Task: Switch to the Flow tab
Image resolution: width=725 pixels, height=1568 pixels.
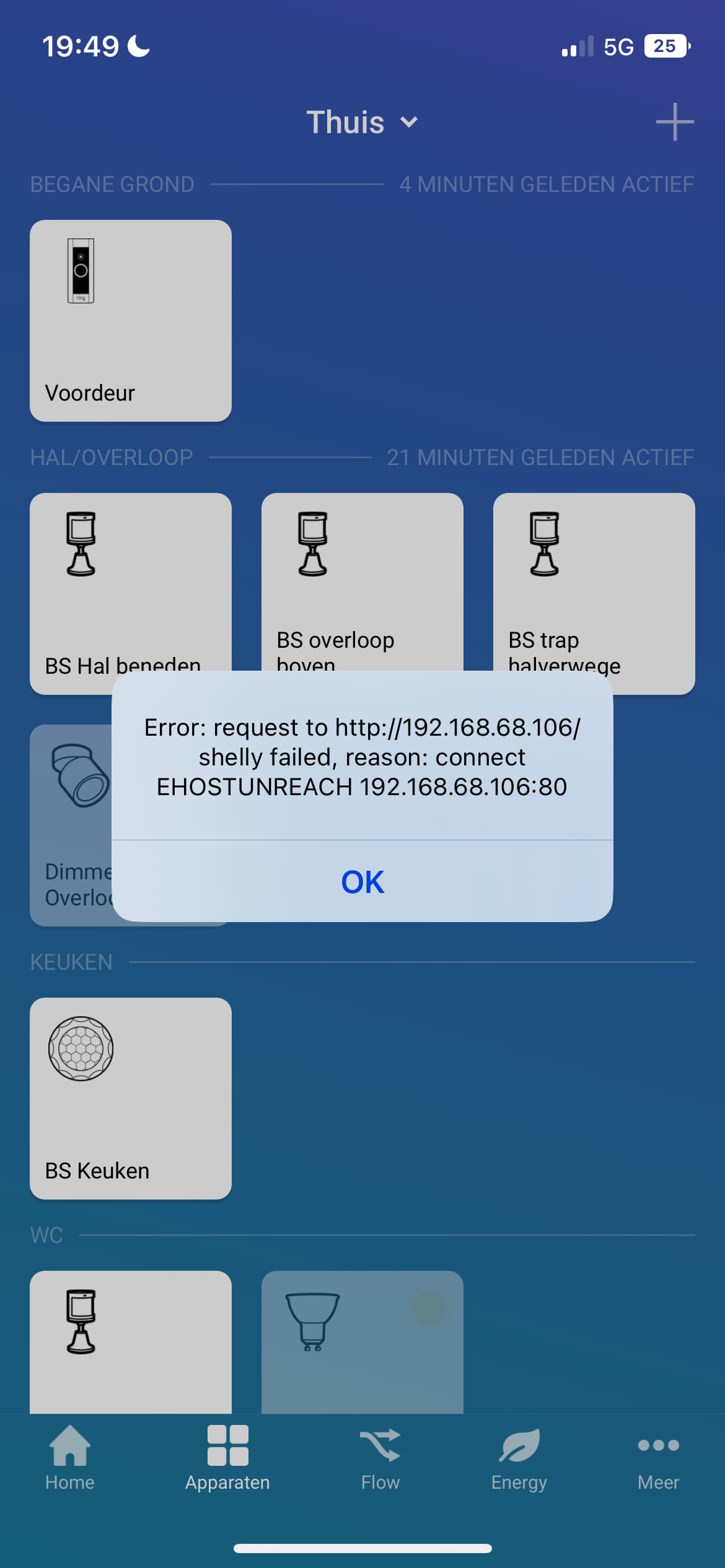Action: coord(380,1457)
